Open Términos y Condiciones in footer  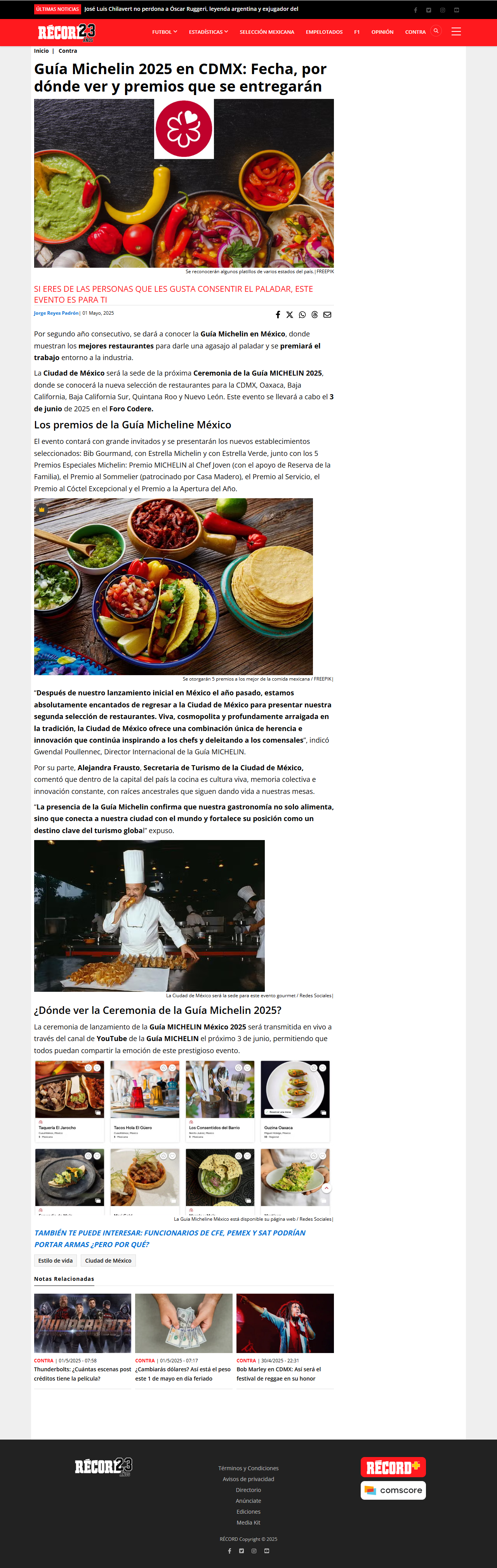[x=248, y=1468]
